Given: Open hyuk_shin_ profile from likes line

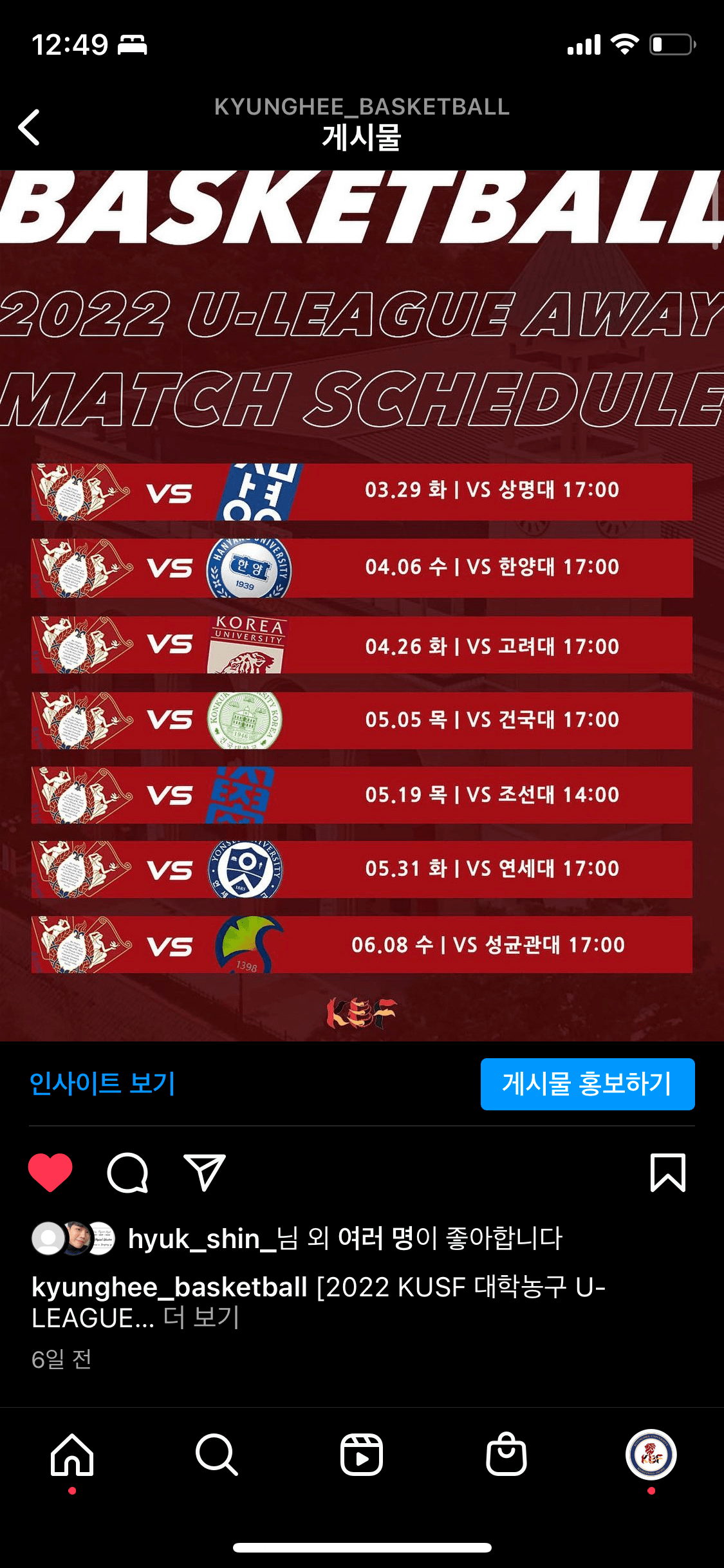Looking at the screenshot, I should [202, 1239].
